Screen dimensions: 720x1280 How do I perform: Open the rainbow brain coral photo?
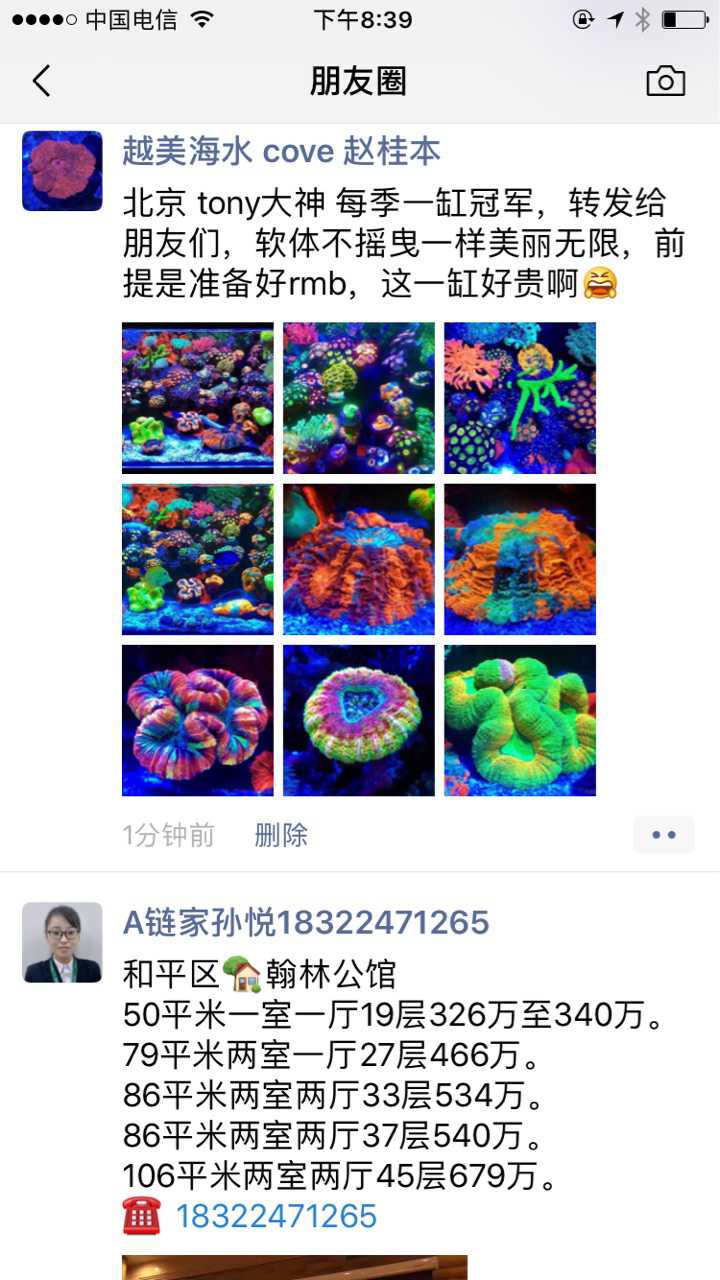(198, 720)
